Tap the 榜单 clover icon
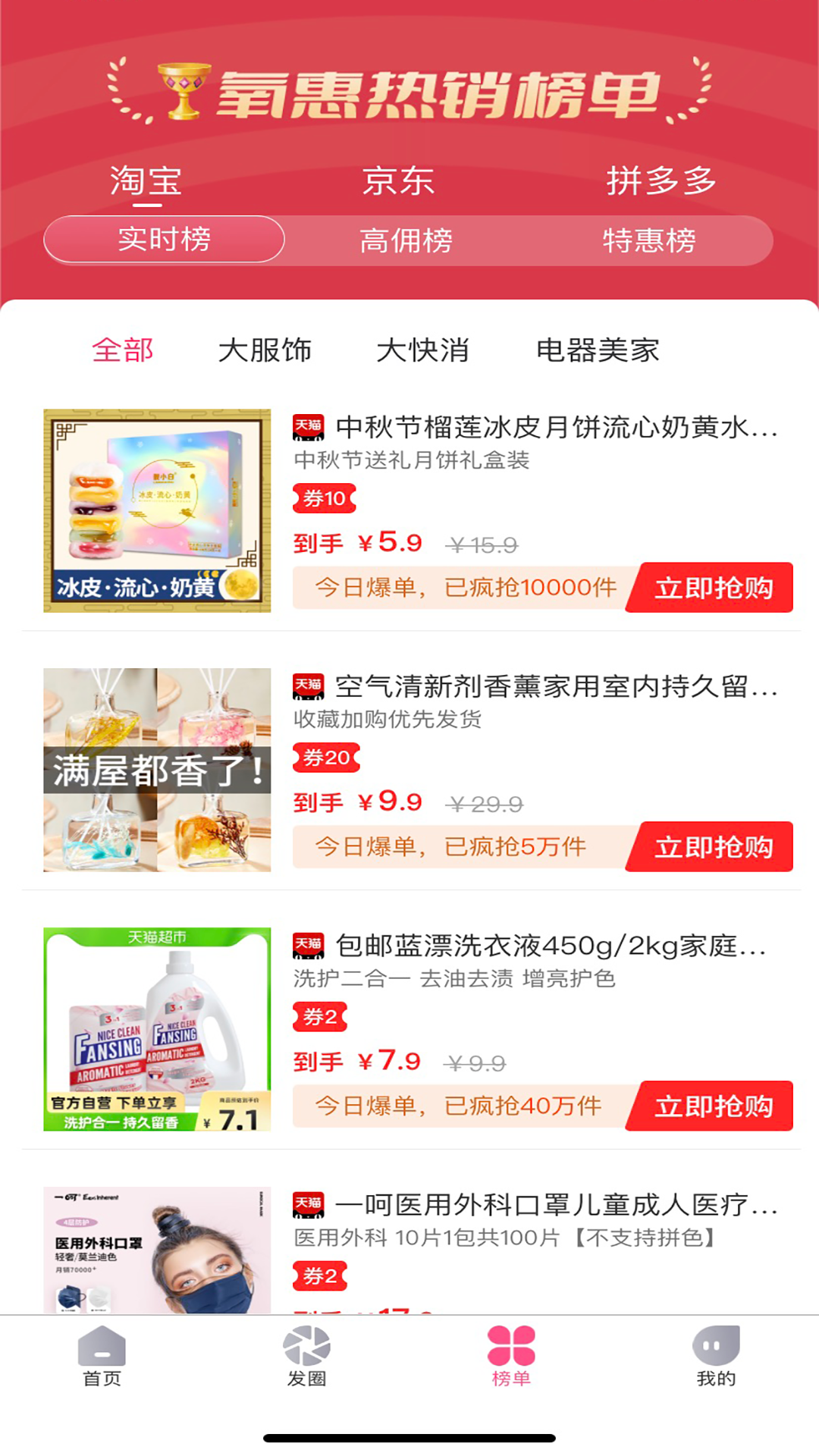The image size is (819, 1456). [510, 1350]
